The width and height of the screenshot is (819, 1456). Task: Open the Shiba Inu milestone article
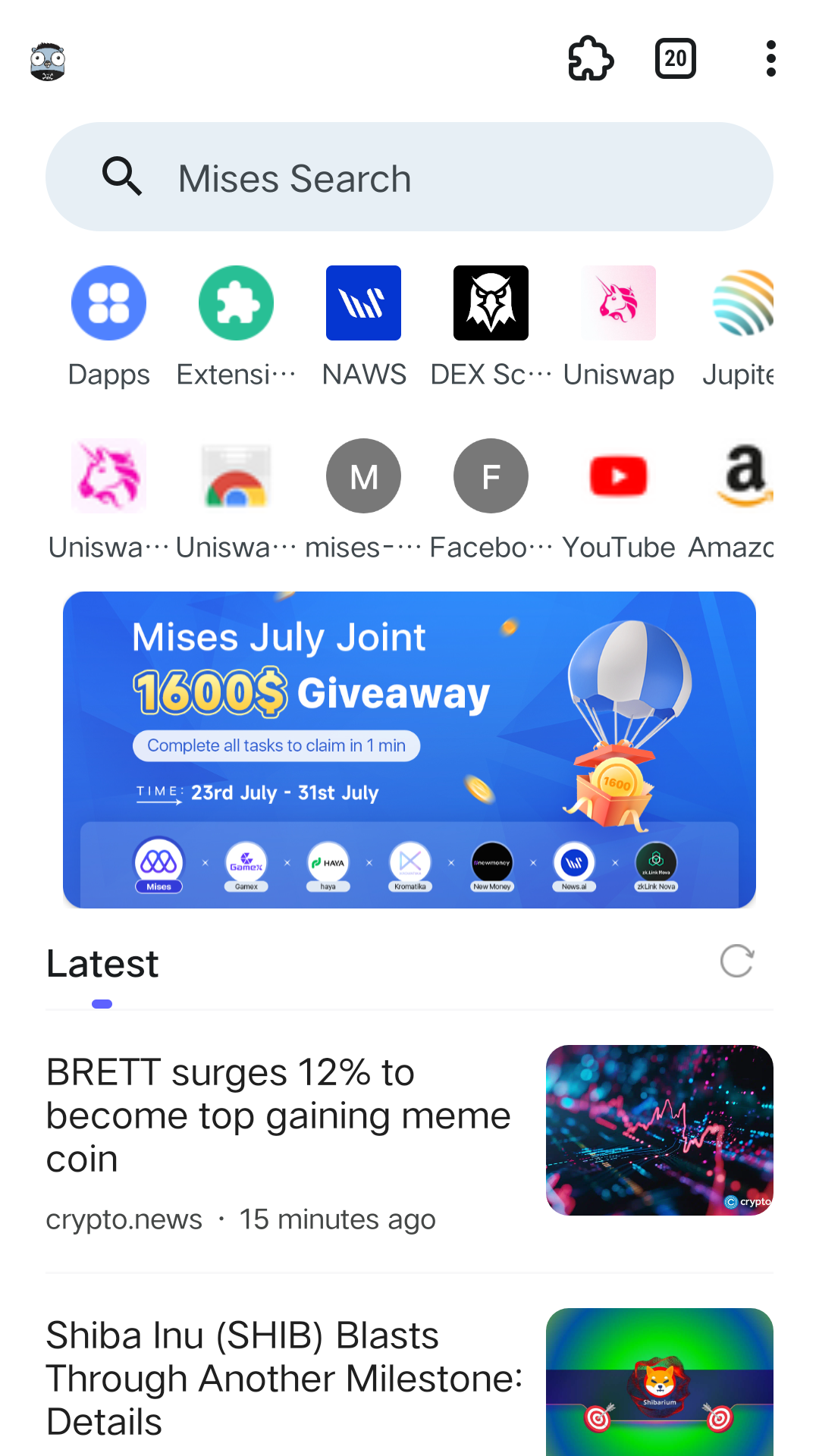tap(284, 1379)
